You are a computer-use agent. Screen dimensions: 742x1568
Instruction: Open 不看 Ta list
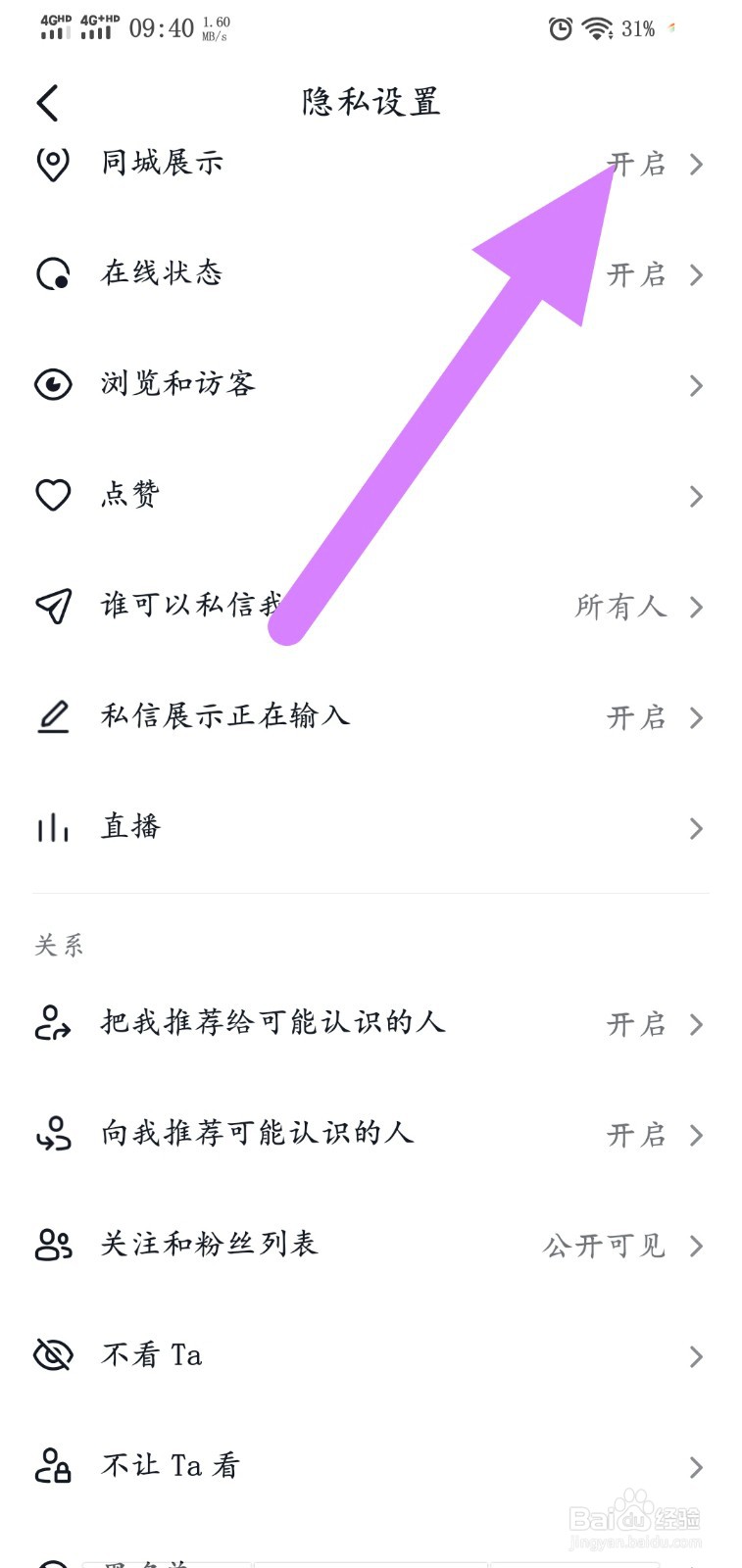pyautogui.click(x=371, y=1356)
